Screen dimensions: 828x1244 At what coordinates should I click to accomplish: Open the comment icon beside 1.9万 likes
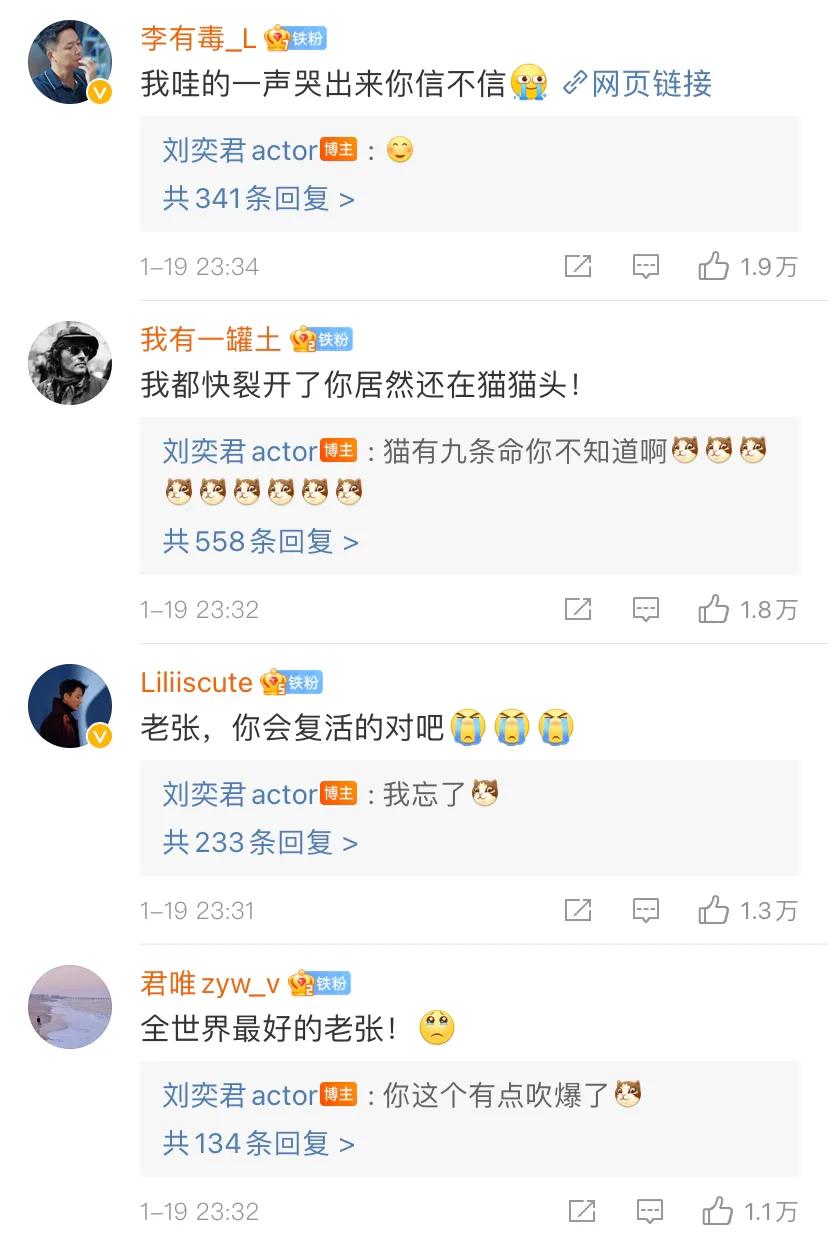(646, 265)
